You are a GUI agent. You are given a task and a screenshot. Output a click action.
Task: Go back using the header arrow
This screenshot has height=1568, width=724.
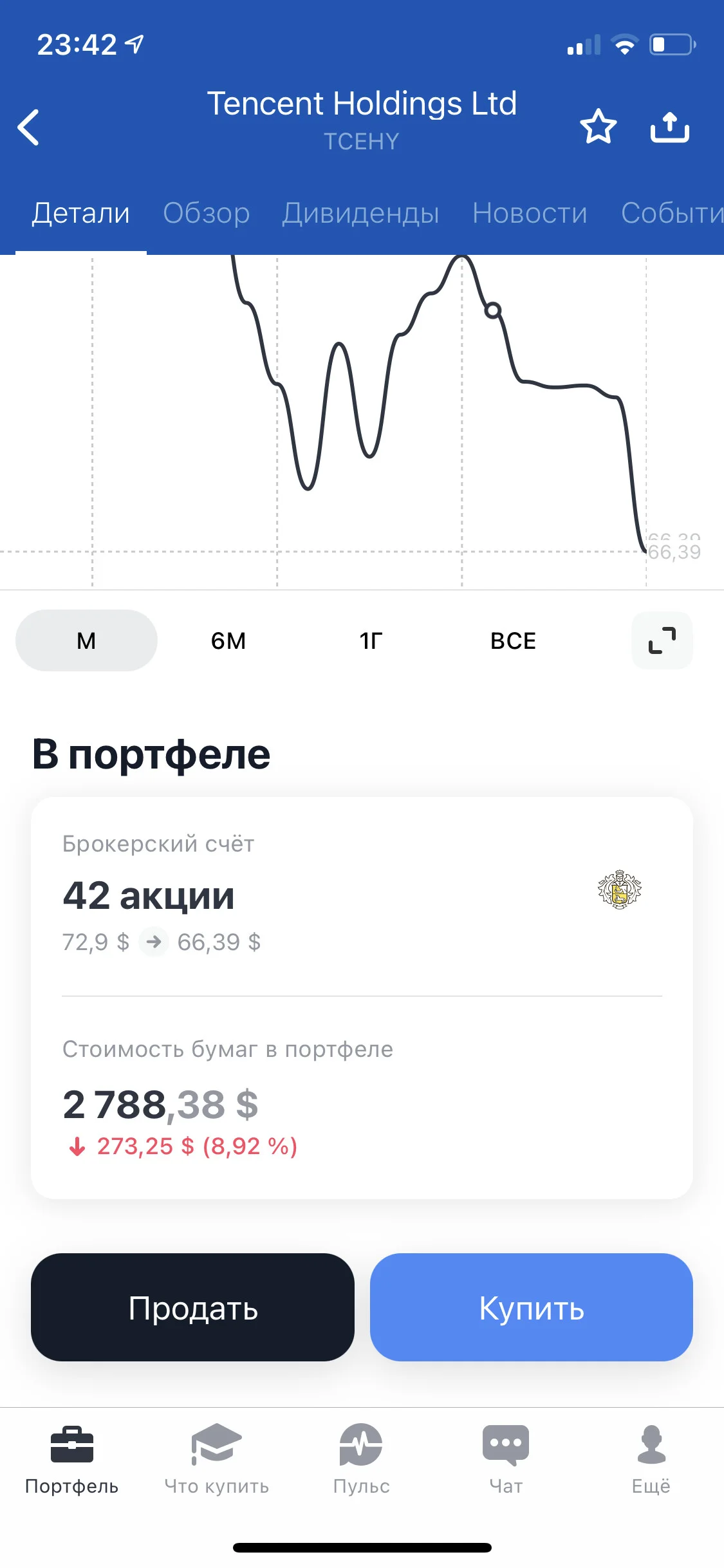click(28, 127)
